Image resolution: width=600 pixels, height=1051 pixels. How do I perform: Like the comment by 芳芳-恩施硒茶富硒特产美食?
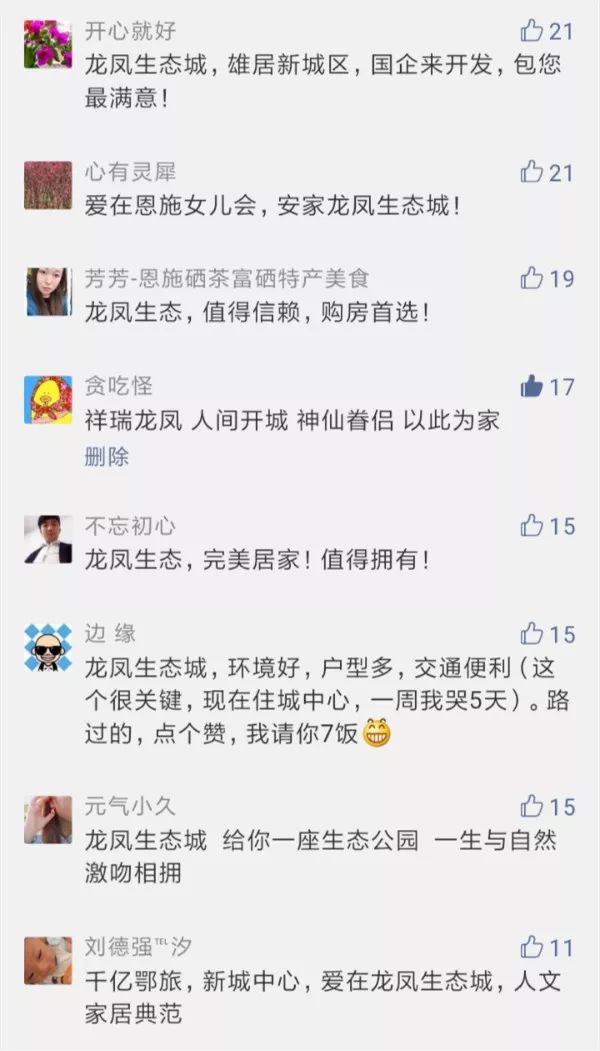click(x=532, y=278)
